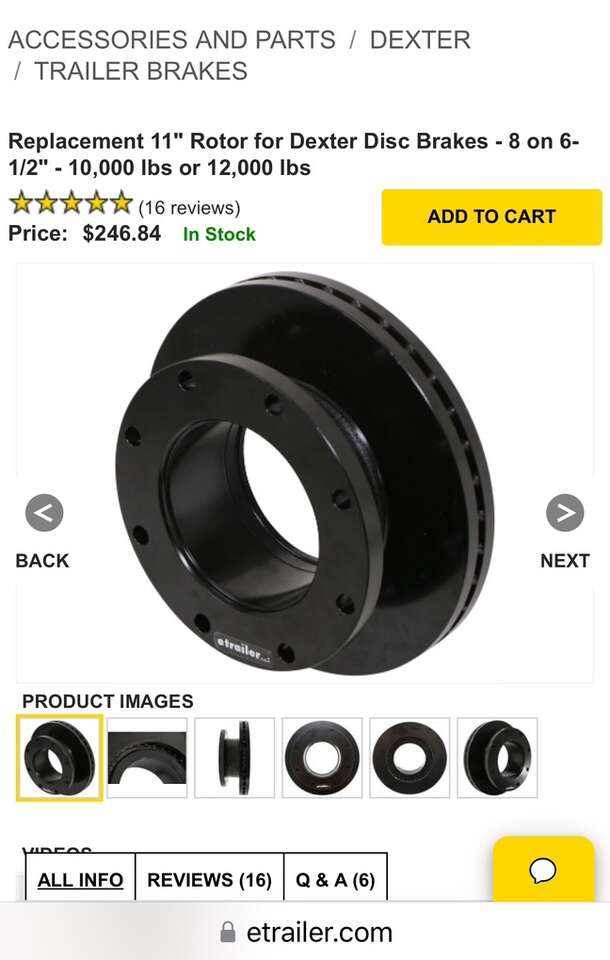The image size is (610, 960).
Task: Select the fourth product image thumbnail
Action: [x=321, y=758]
